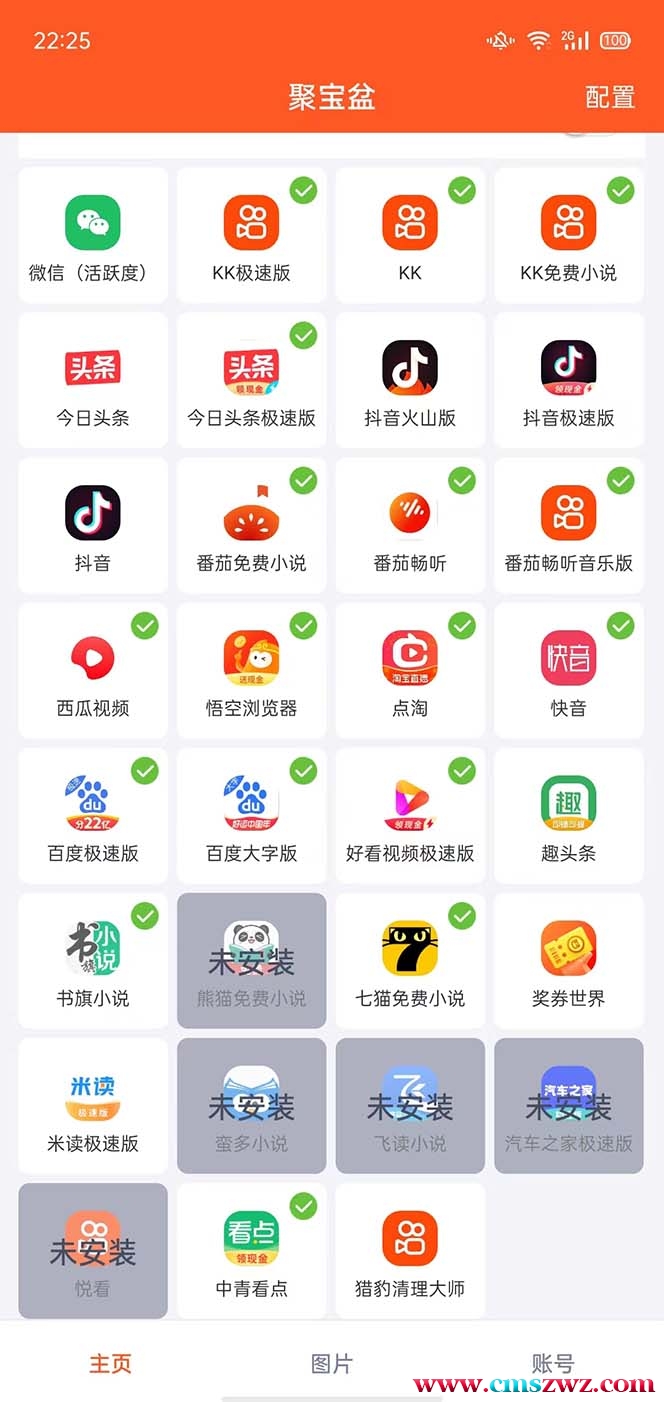Screen dimensions: 664x1402
Task: Select the 主页 tab
Action: [110, 1363]
